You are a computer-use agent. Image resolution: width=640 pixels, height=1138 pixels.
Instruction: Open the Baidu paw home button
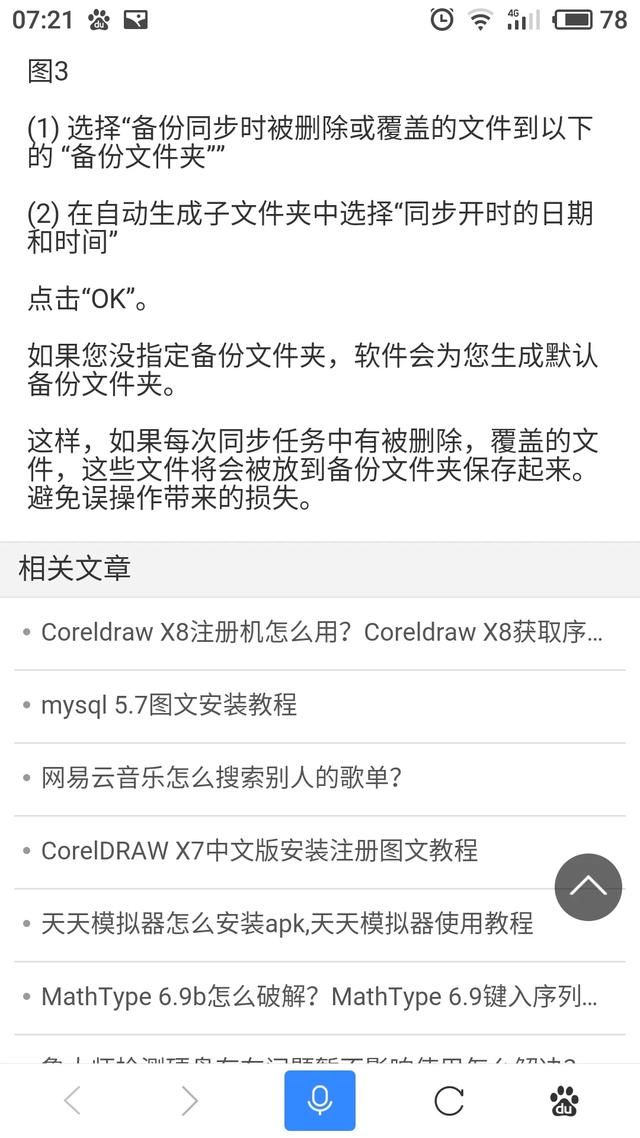[x=565, y=1101]
